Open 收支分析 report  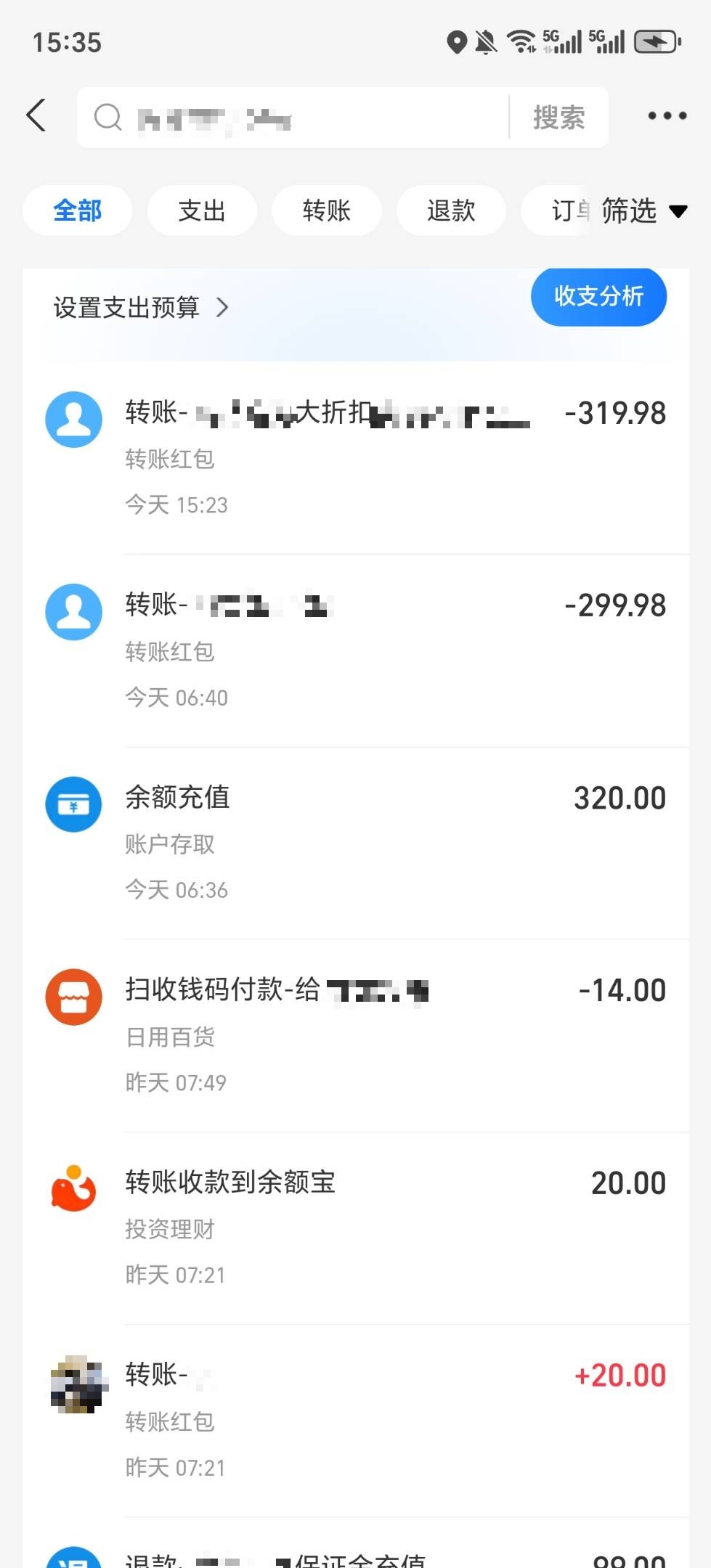(x=598, y=296)
